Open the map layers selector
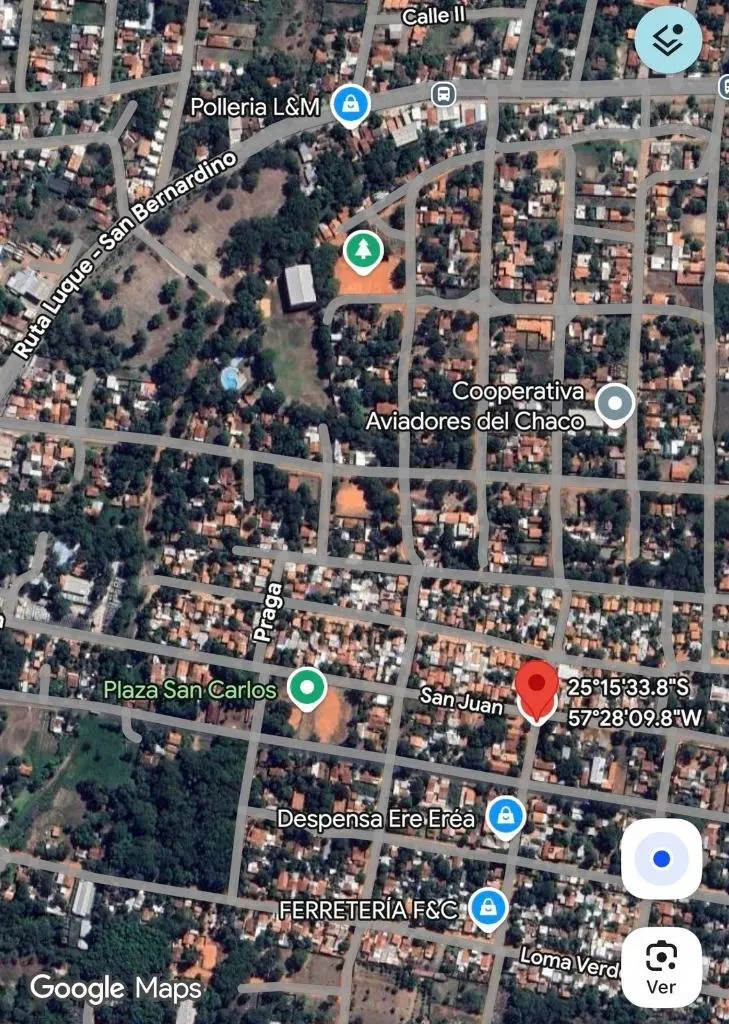This screenshot has width=729, height=1024. click(x=668, y=40)
